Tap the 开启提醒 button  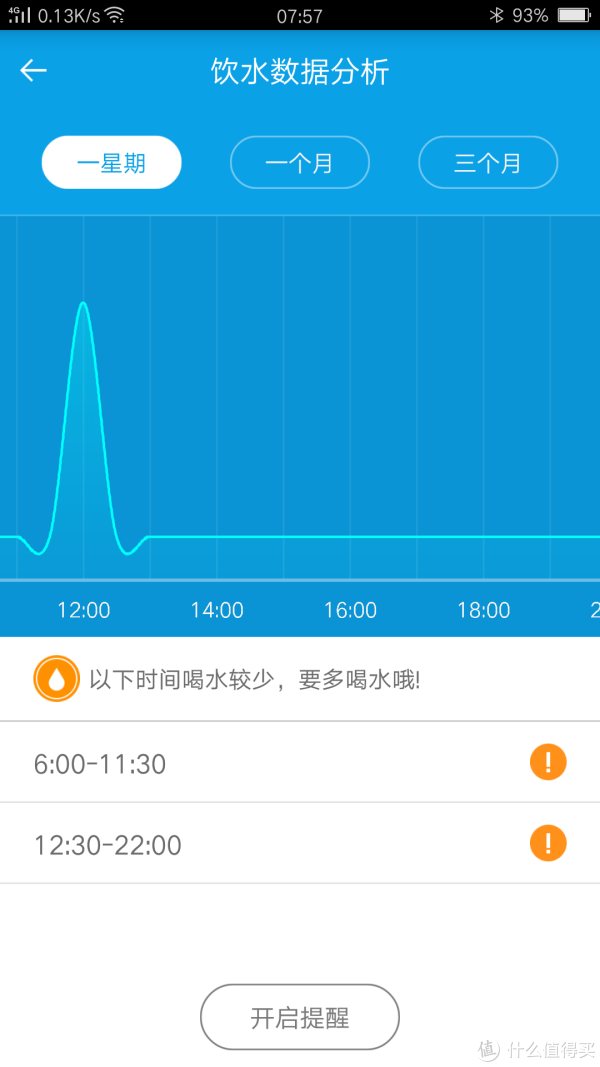300,1017
